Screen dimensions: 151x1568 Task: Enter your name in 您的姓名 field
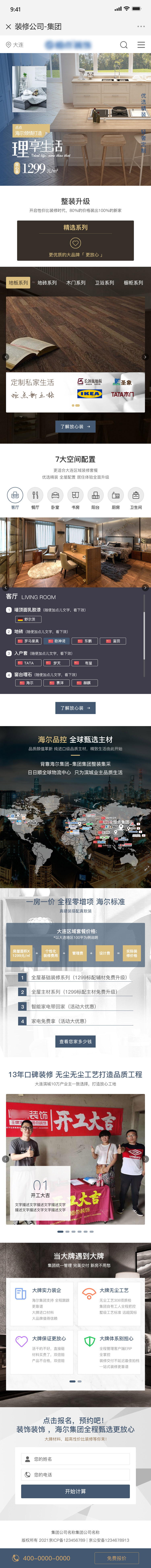coord(75,1459)
